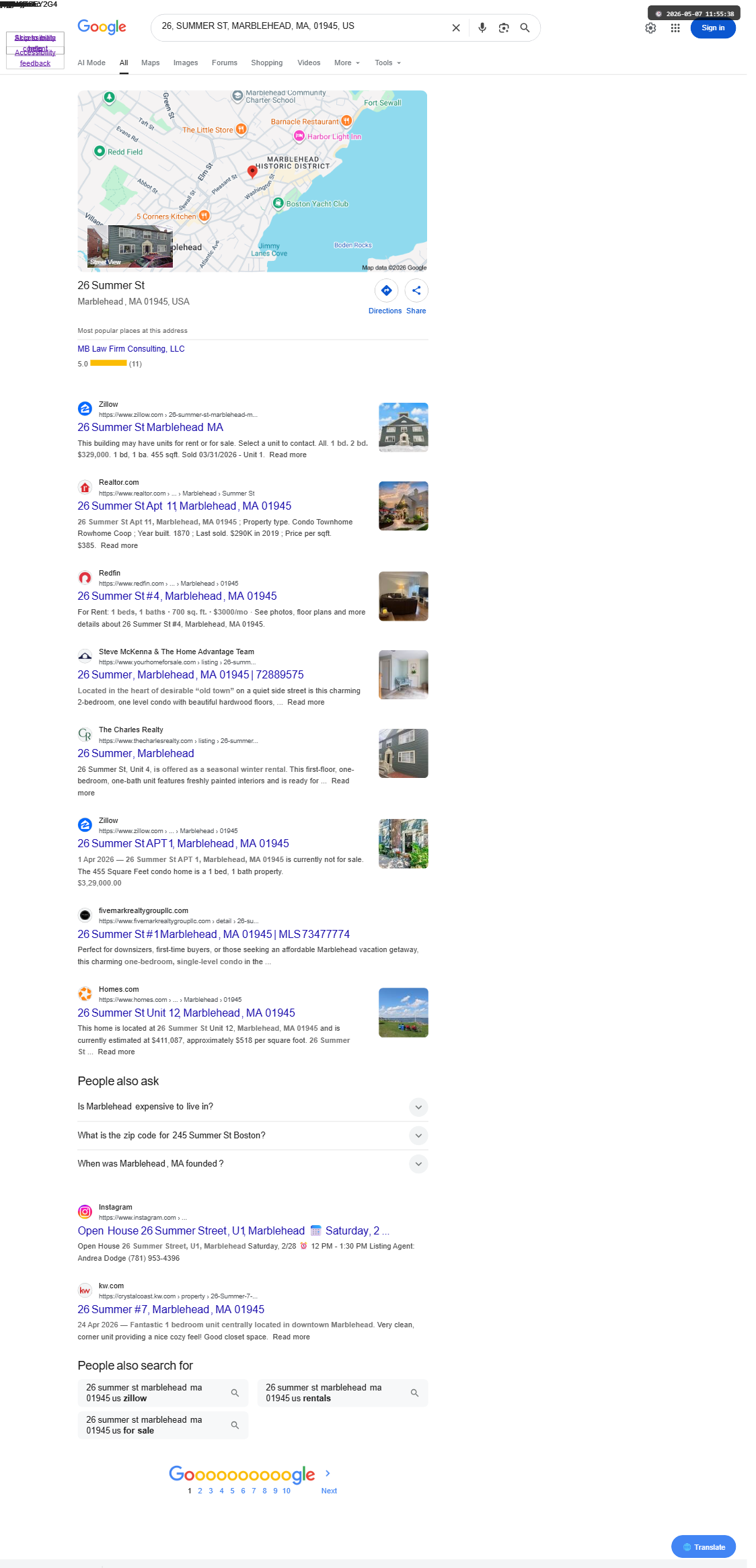The width and height of the screenshot is (756, 1568).
Task: Expand "When was Marblehead, MA founded?"
Action: [252, 1164]
